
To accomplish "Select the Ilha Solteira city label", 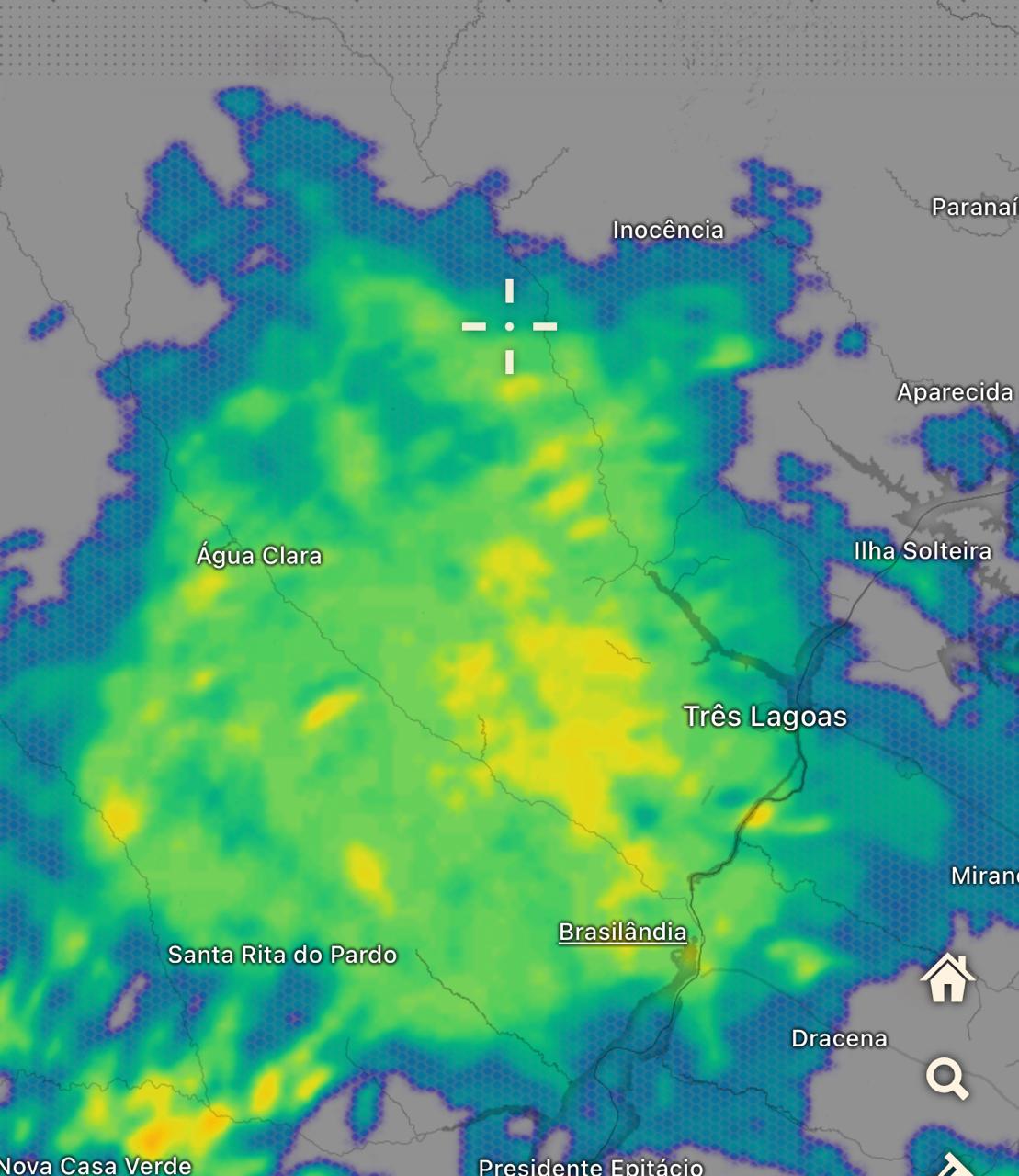I will pos(923,551).
